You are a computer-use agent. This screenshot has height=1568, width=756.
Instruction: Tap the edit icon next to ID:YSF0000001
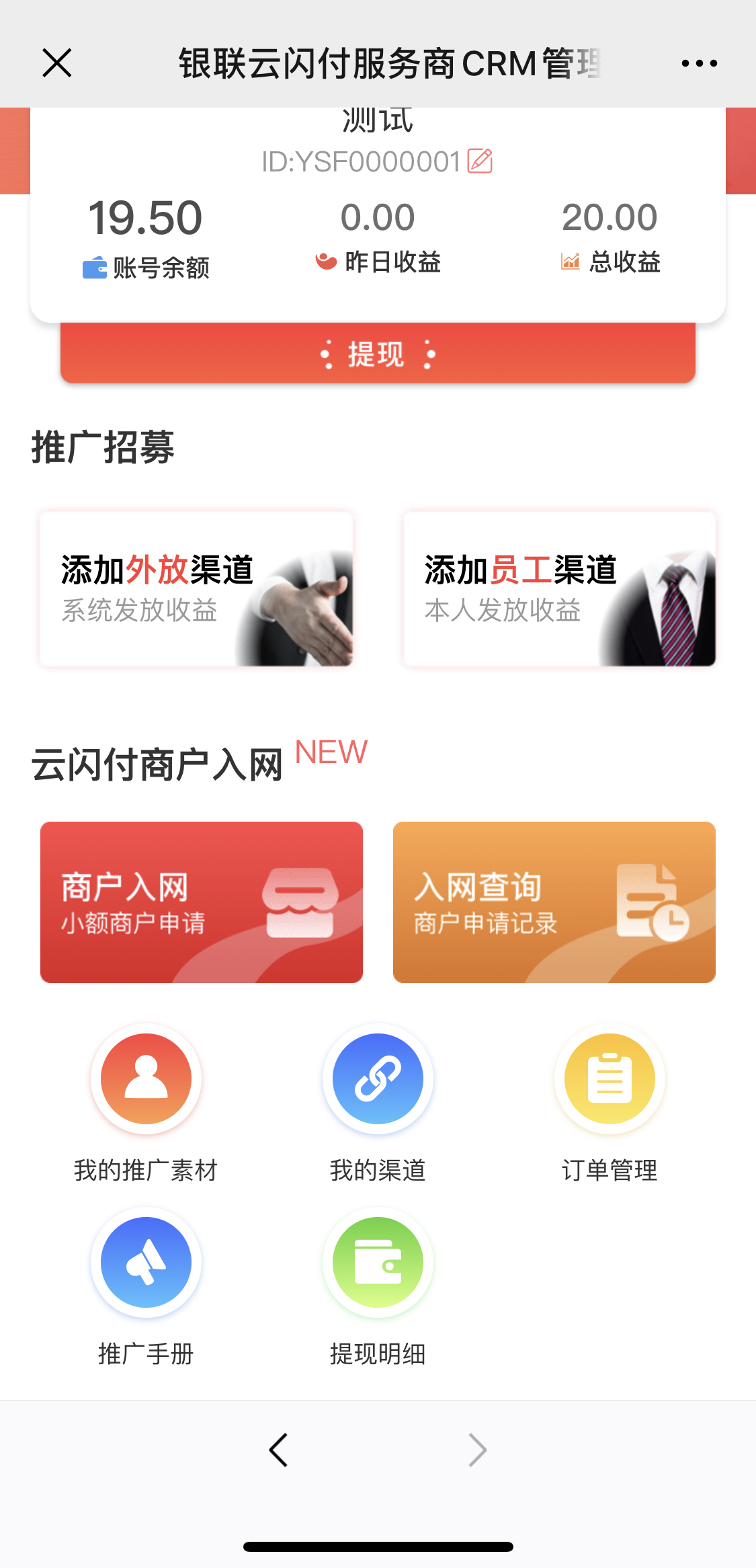(x=480, y=161)
